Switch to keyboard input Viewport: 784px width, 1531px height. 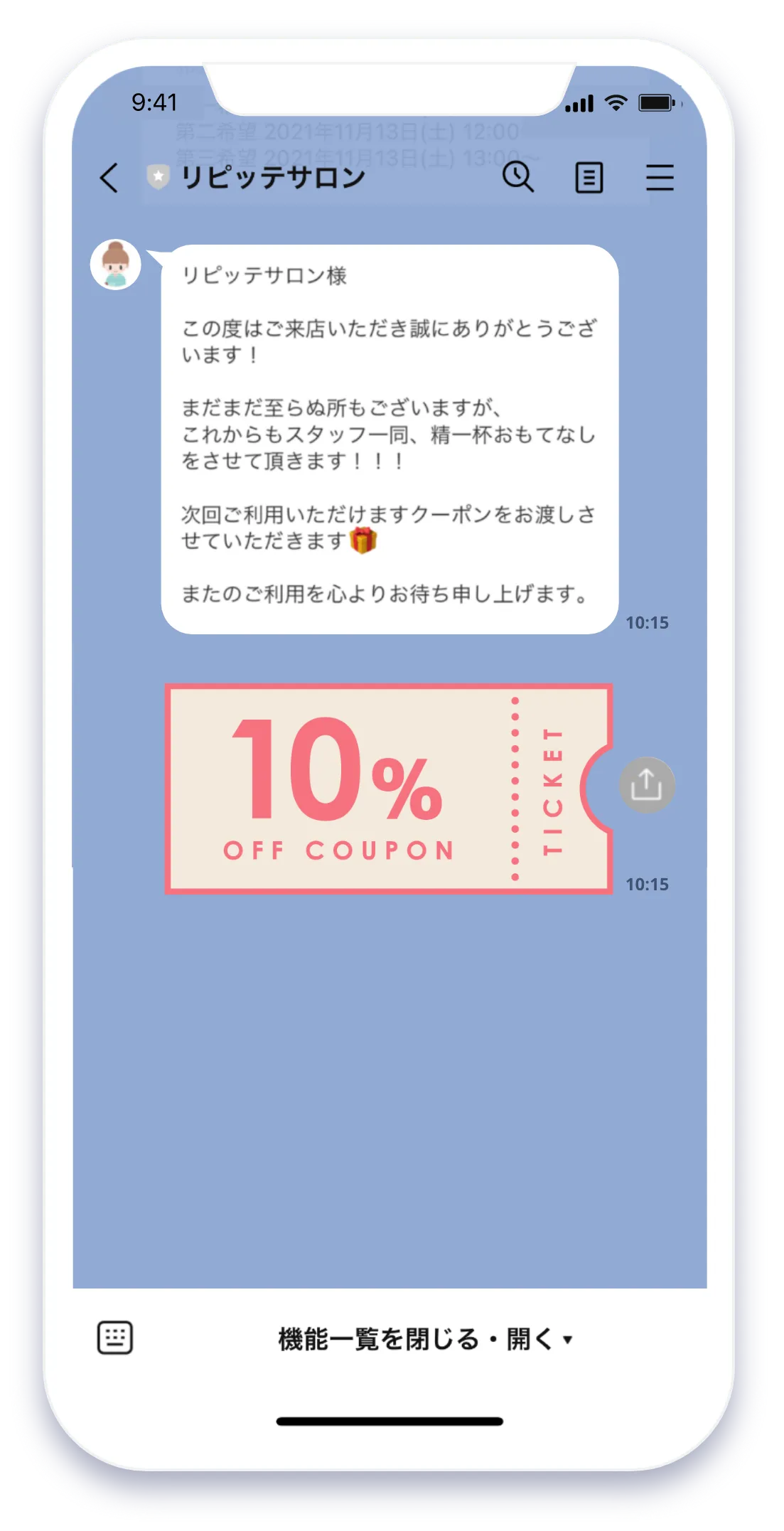(114, 1338)
